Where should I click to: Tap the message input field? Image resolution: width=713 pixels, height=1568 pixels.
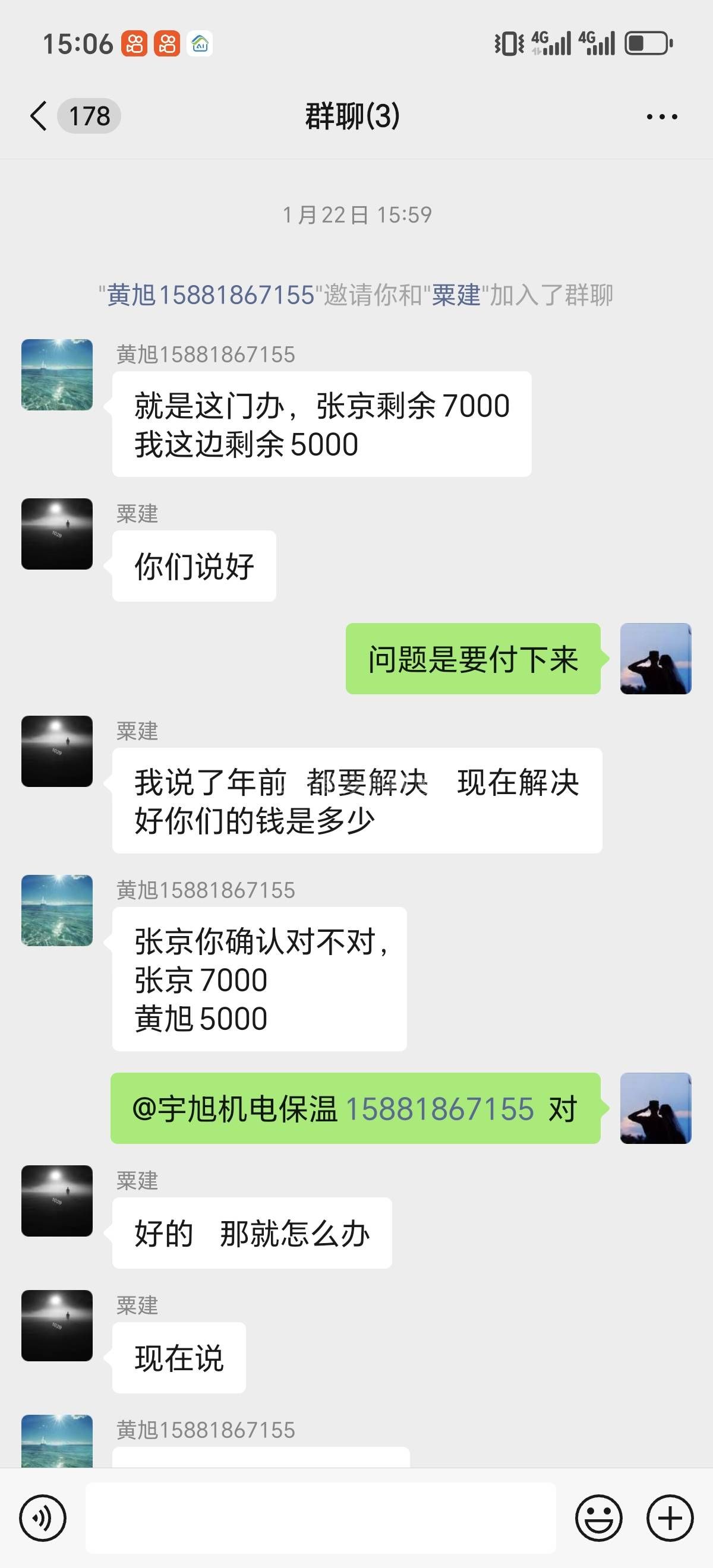(x=320, y=1518)
